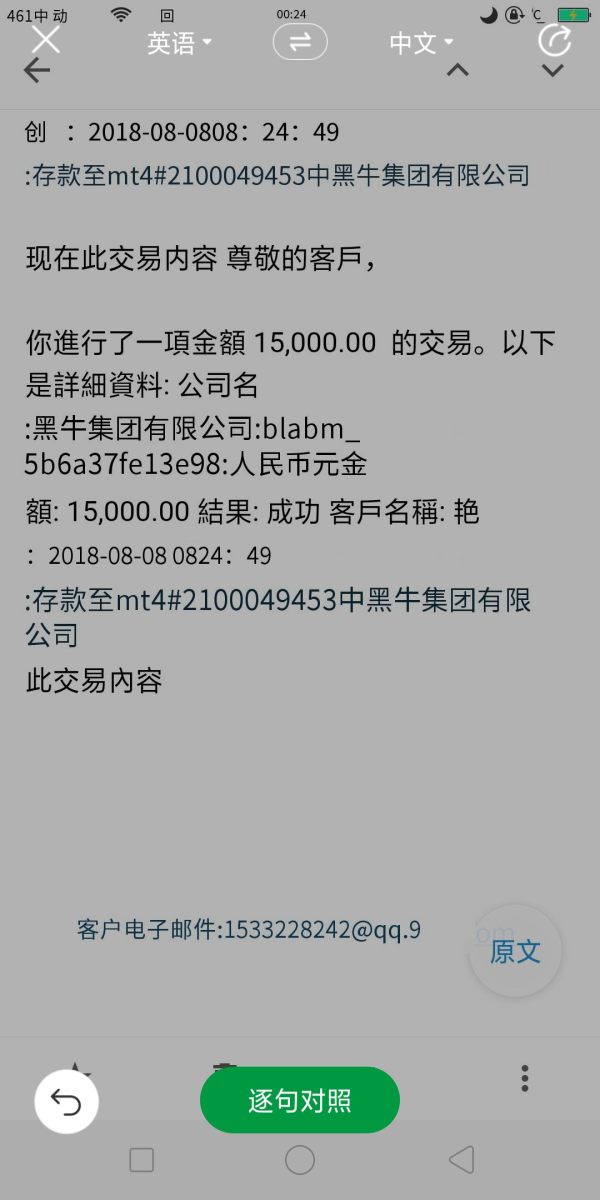Tap the circular arrow icon at top right
This screenshot has width=600, height=1200.
point(554,41)
